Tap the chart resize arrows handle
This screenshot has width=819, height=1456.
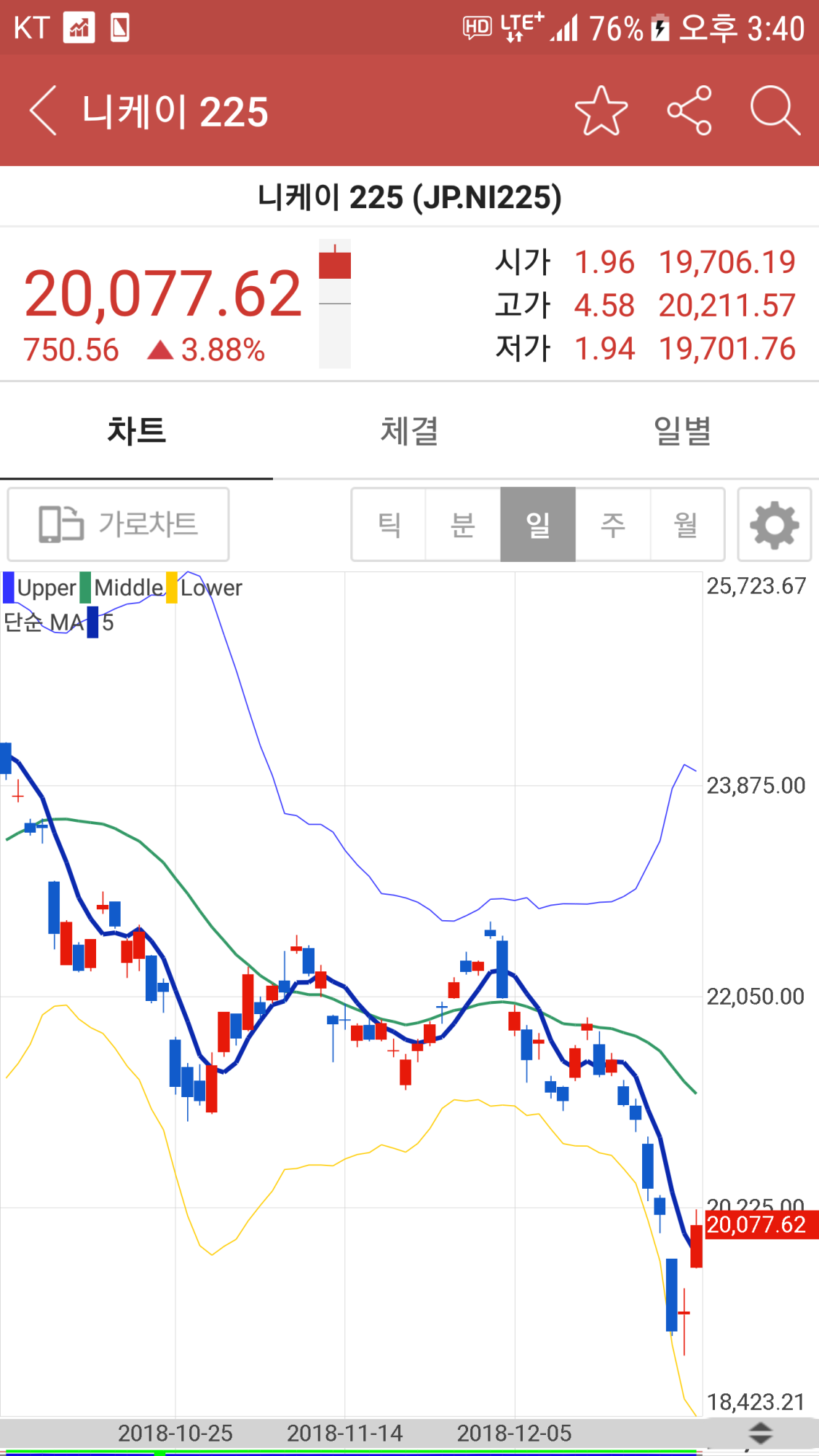point(760,1434)
